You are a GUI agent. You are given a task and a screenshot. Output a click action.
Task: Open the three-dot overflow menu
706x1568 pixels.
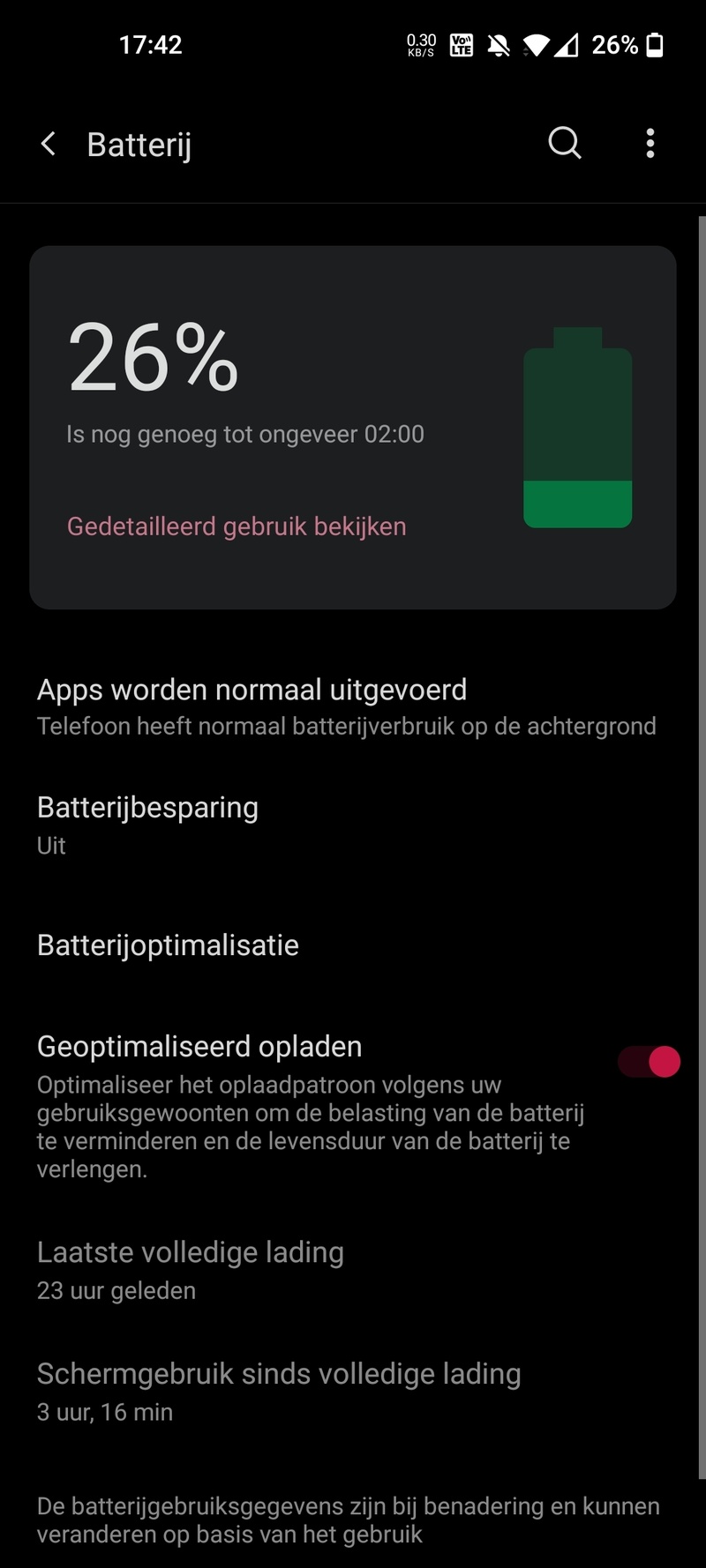(650, 143)
